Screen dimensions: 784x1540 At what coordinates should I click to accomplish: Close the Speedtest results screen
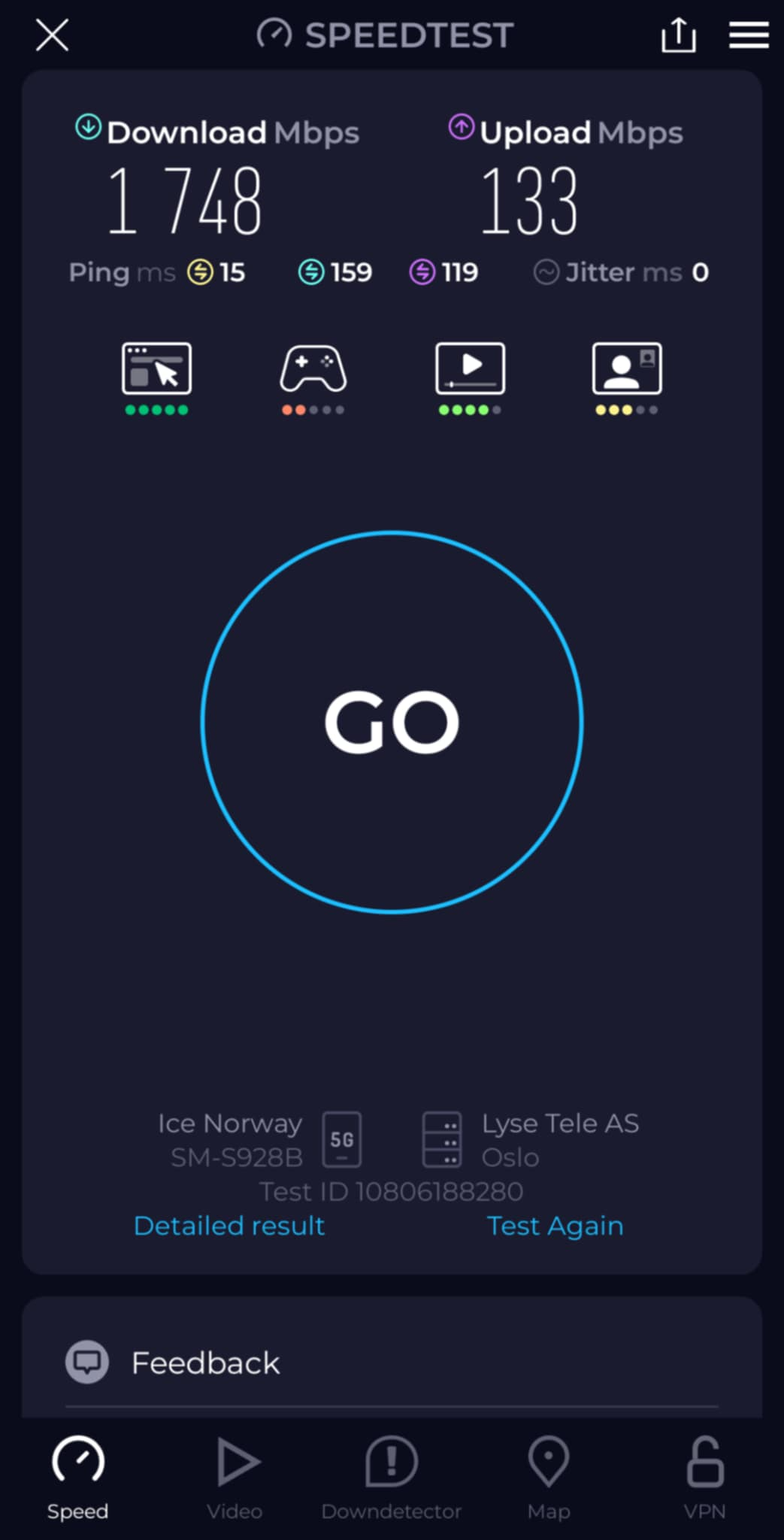52,35
